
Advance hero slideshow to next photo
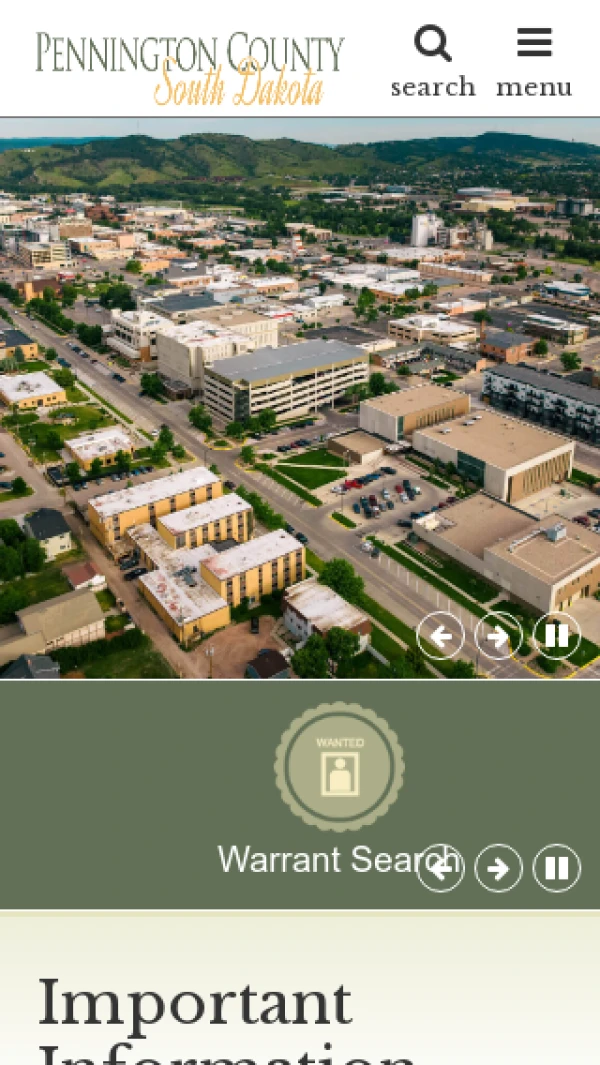click(x=498, y=636)
